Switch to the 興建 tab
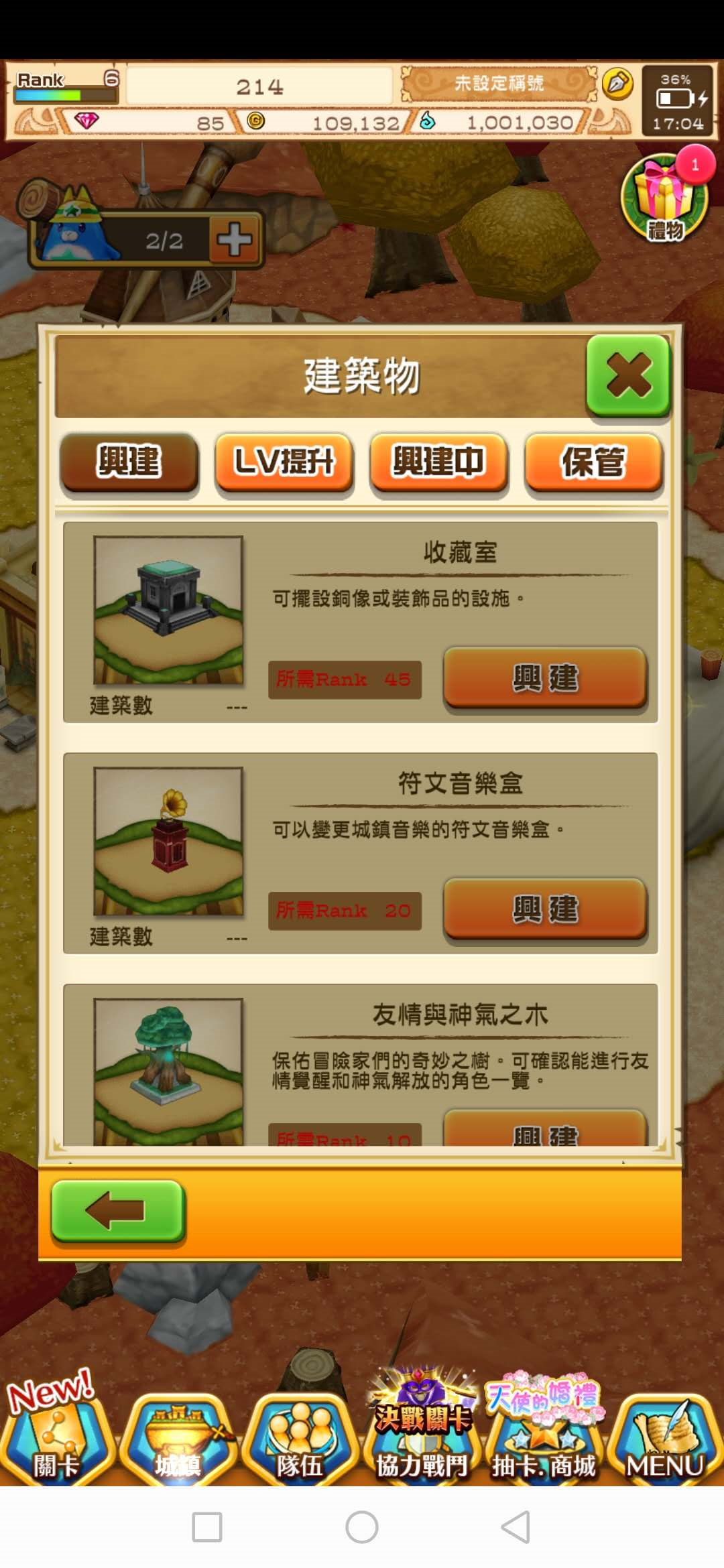Viewport: 724px width, 1568px height. coord(129,462)
